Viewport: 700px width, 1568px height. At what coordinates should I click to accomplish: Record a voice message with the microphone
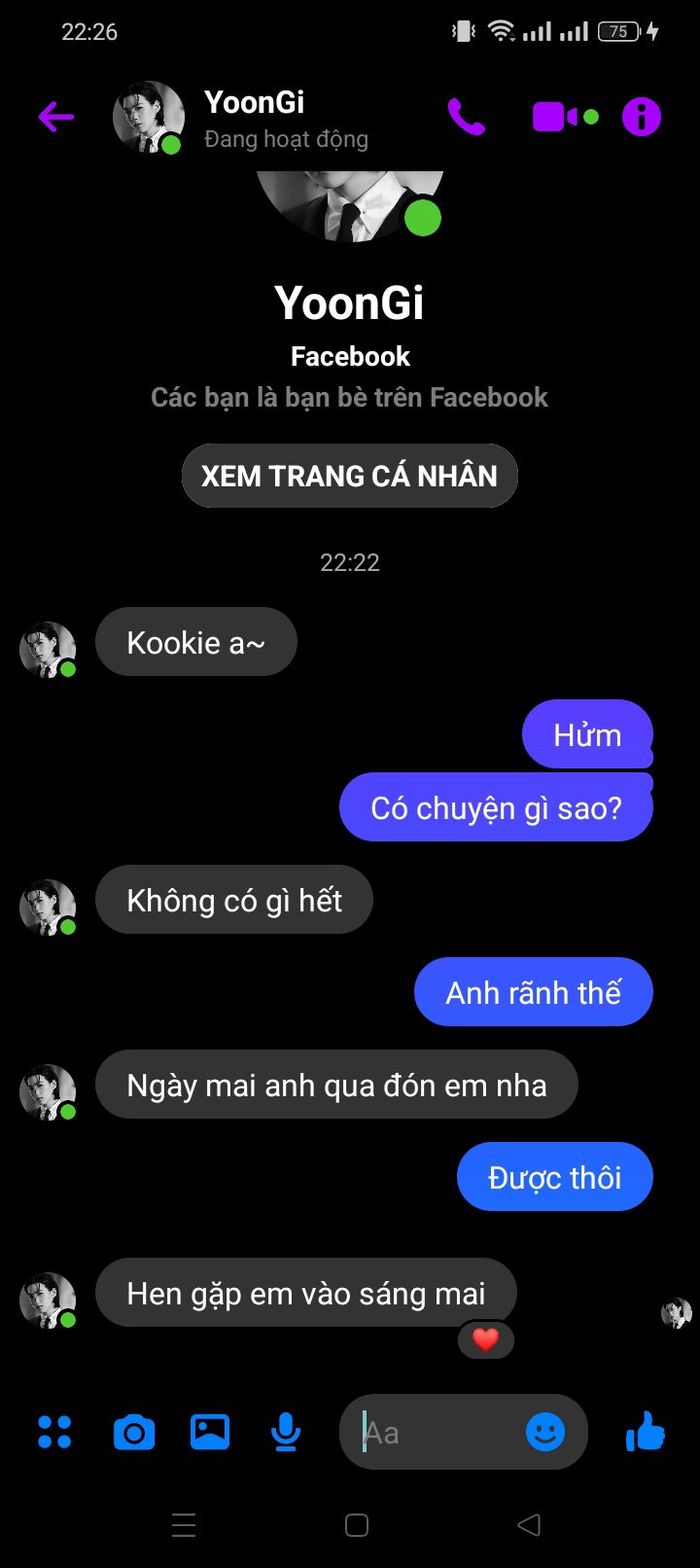[x=286, y=1432]
